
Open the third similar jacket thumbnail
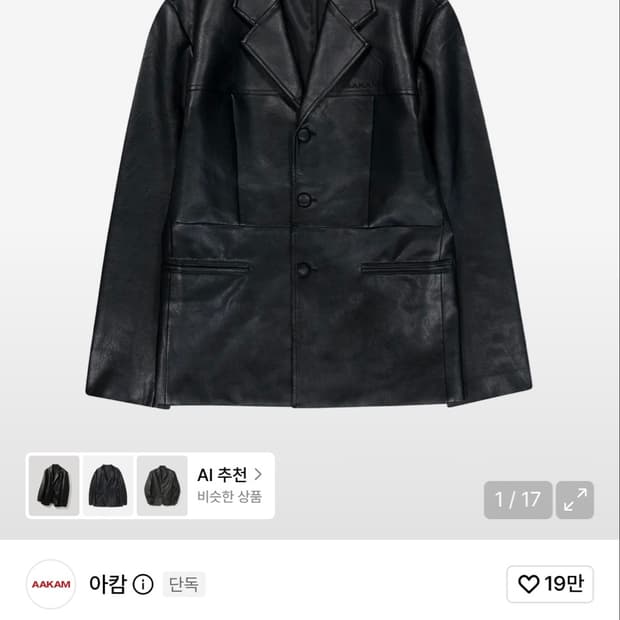(x=162, y=486)
